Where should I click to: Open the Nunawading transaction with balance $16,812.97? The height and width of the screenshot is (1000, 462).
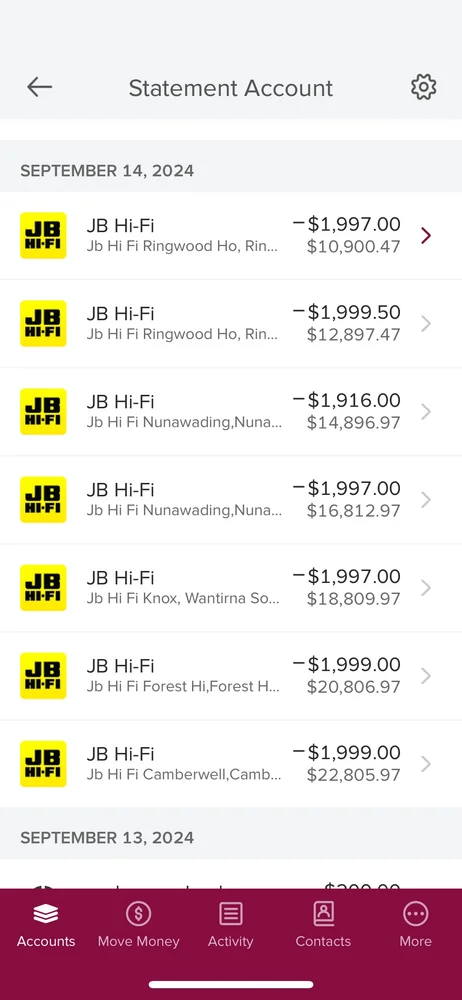[231, 499]
